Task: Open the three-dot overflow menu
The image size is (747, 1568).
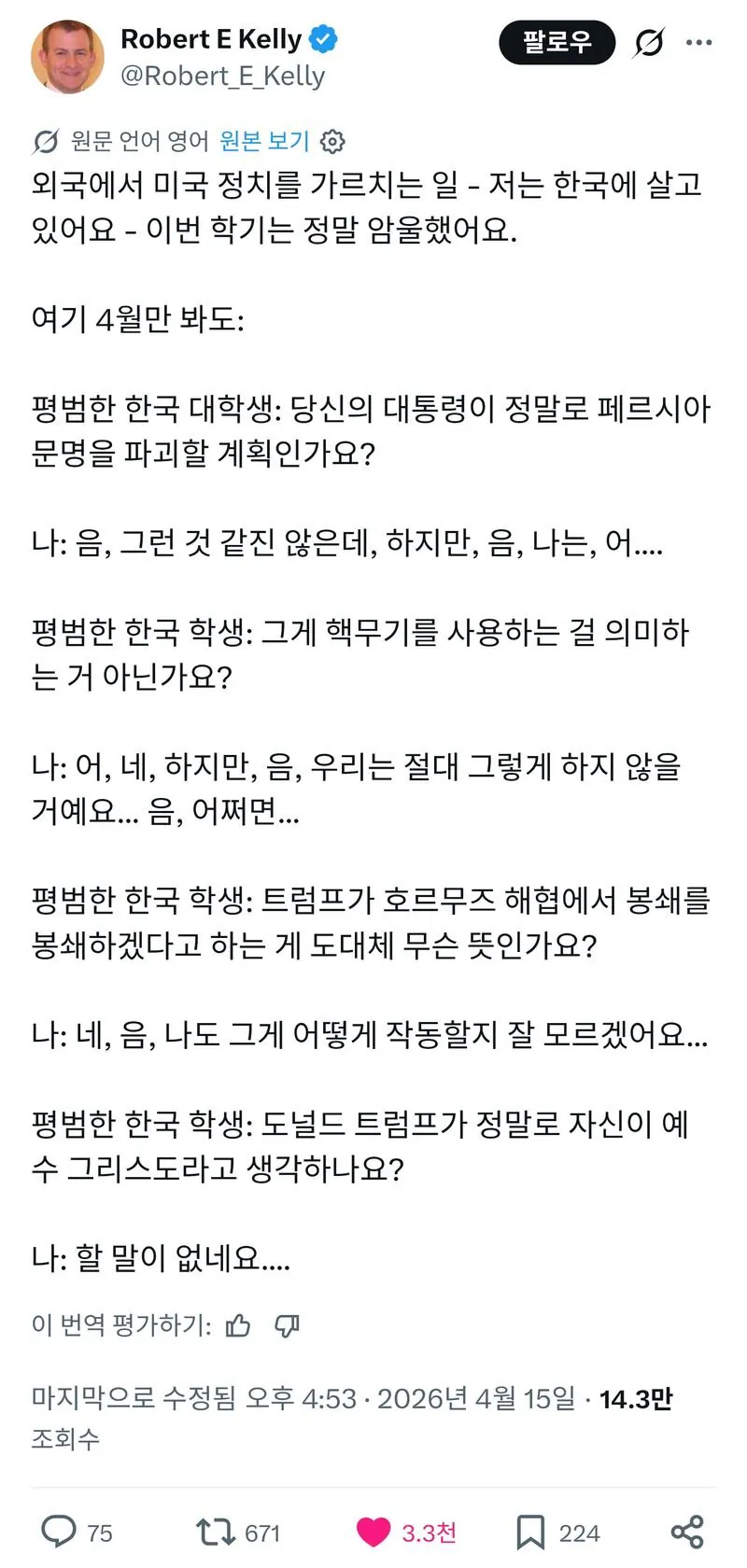Action: pos(698,42)
